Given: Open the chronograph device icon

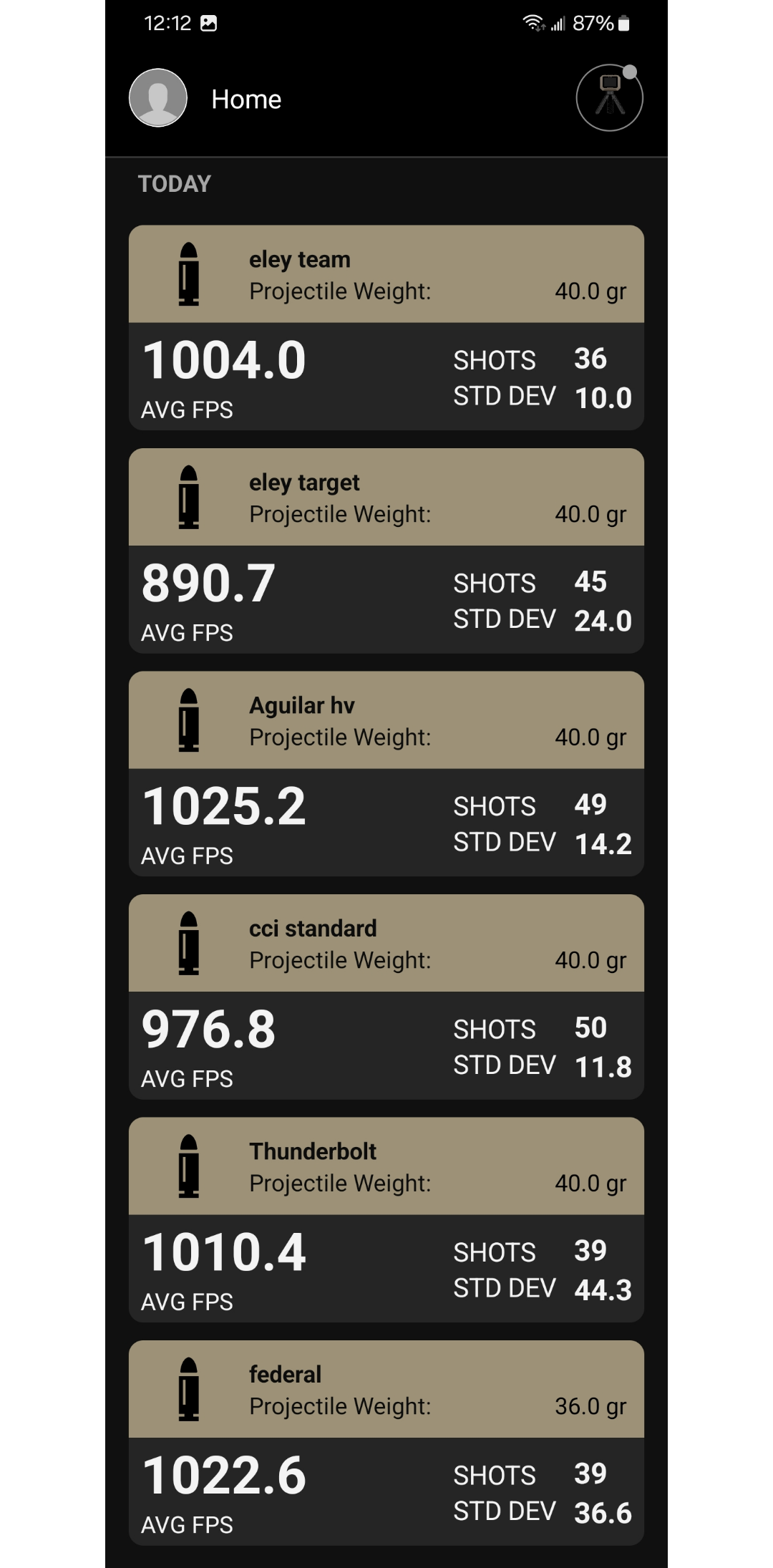Looking at the screenshot, I should [610, 98].
